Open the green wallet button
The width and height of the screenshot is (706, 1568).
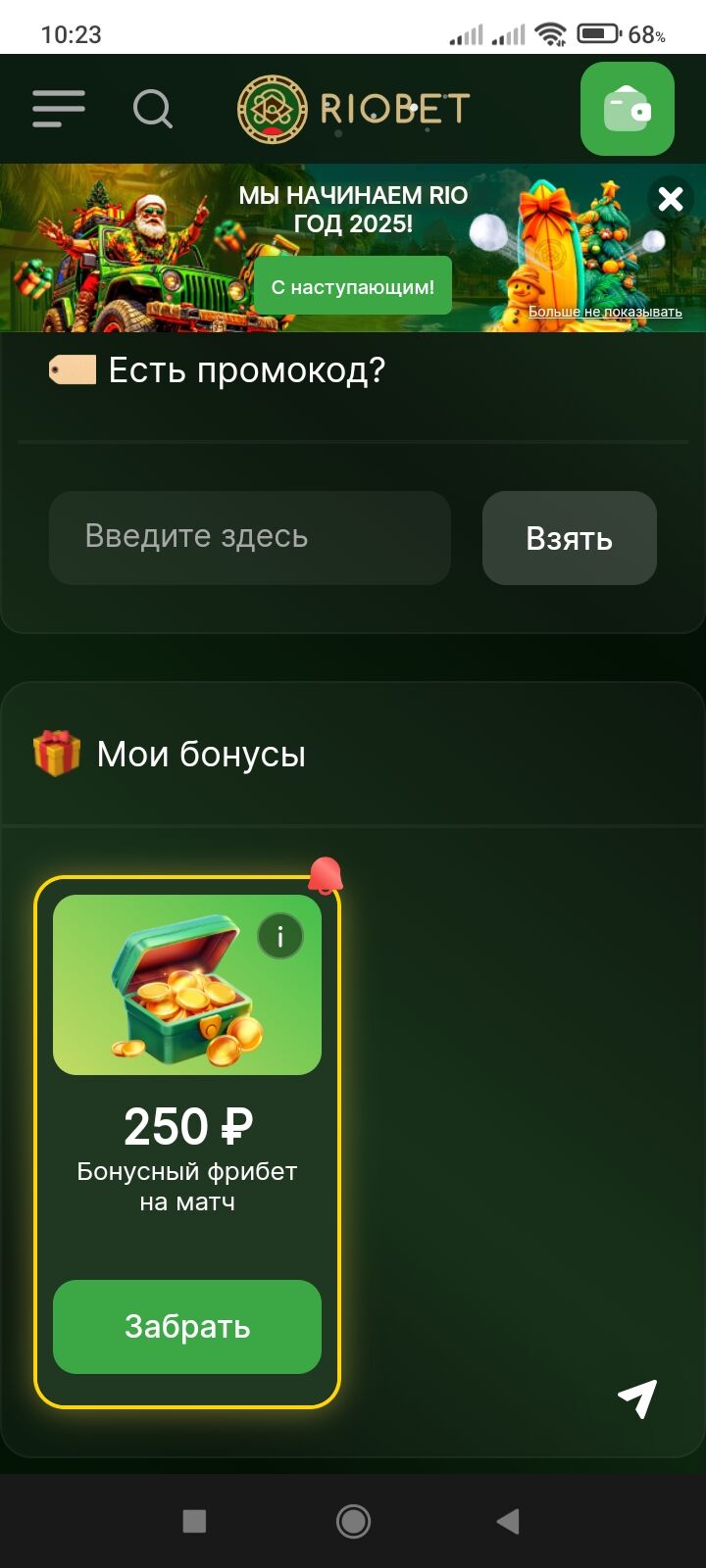click(628, 109)
